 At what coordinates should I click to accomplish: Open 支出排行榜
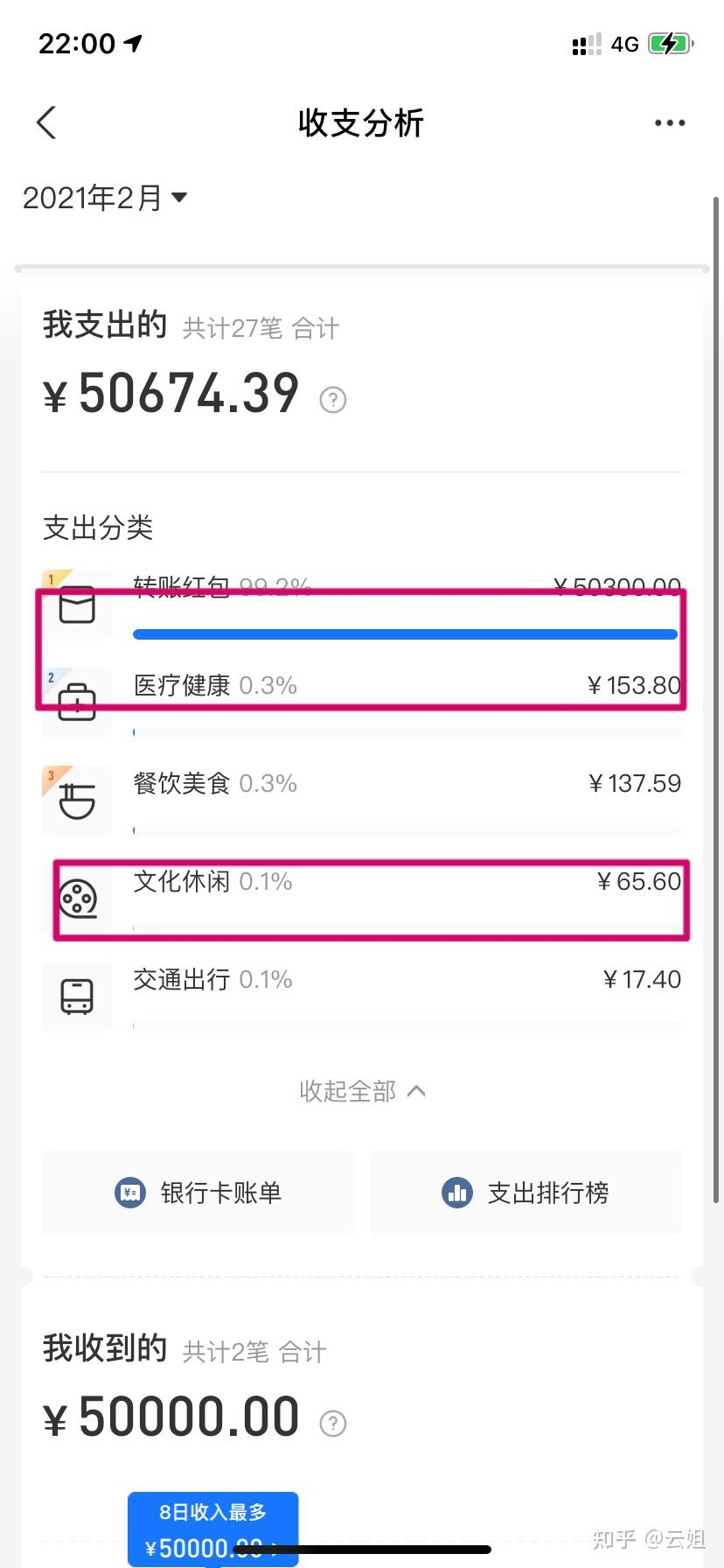pos(526,1193)
